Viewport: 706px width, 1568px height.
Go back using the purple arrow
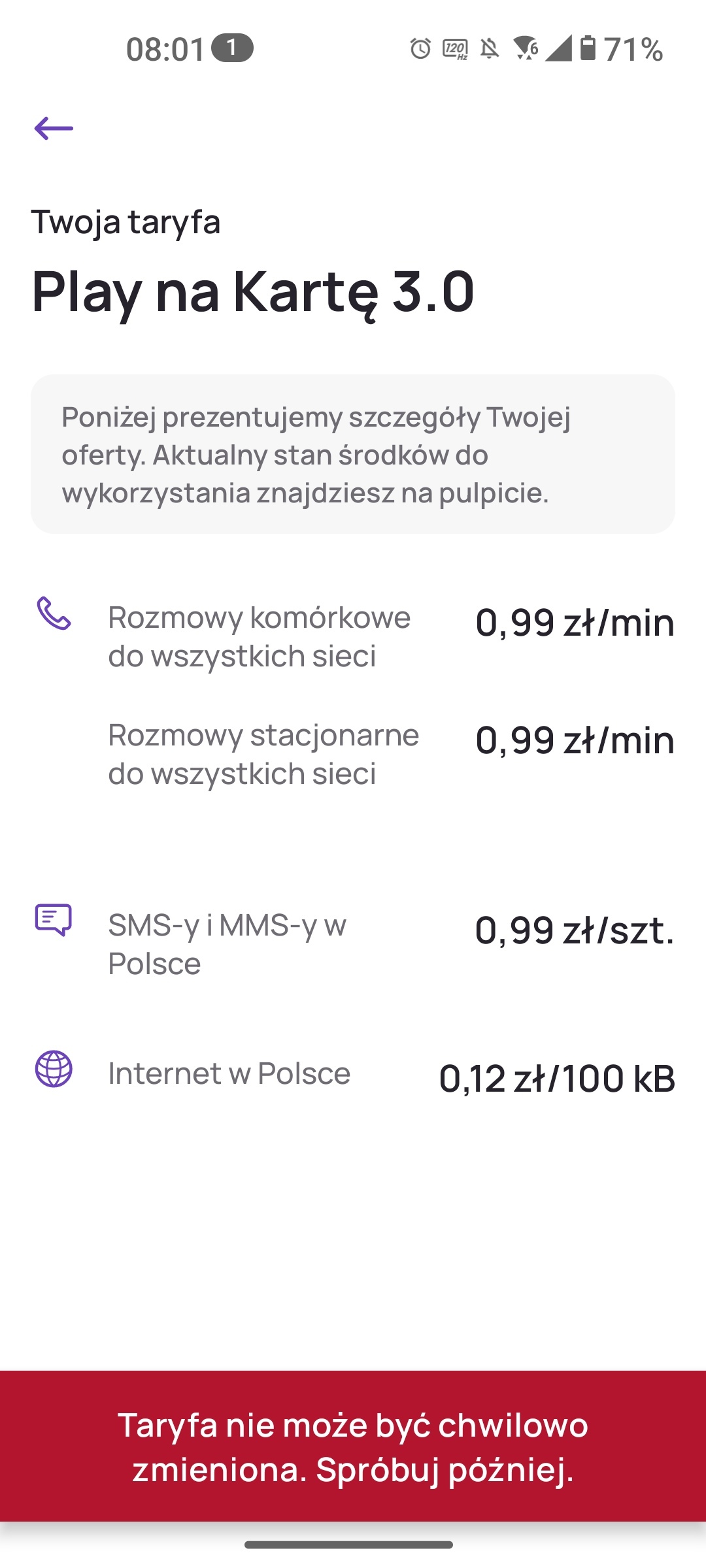pyautogui.click(x=54, y=128)
